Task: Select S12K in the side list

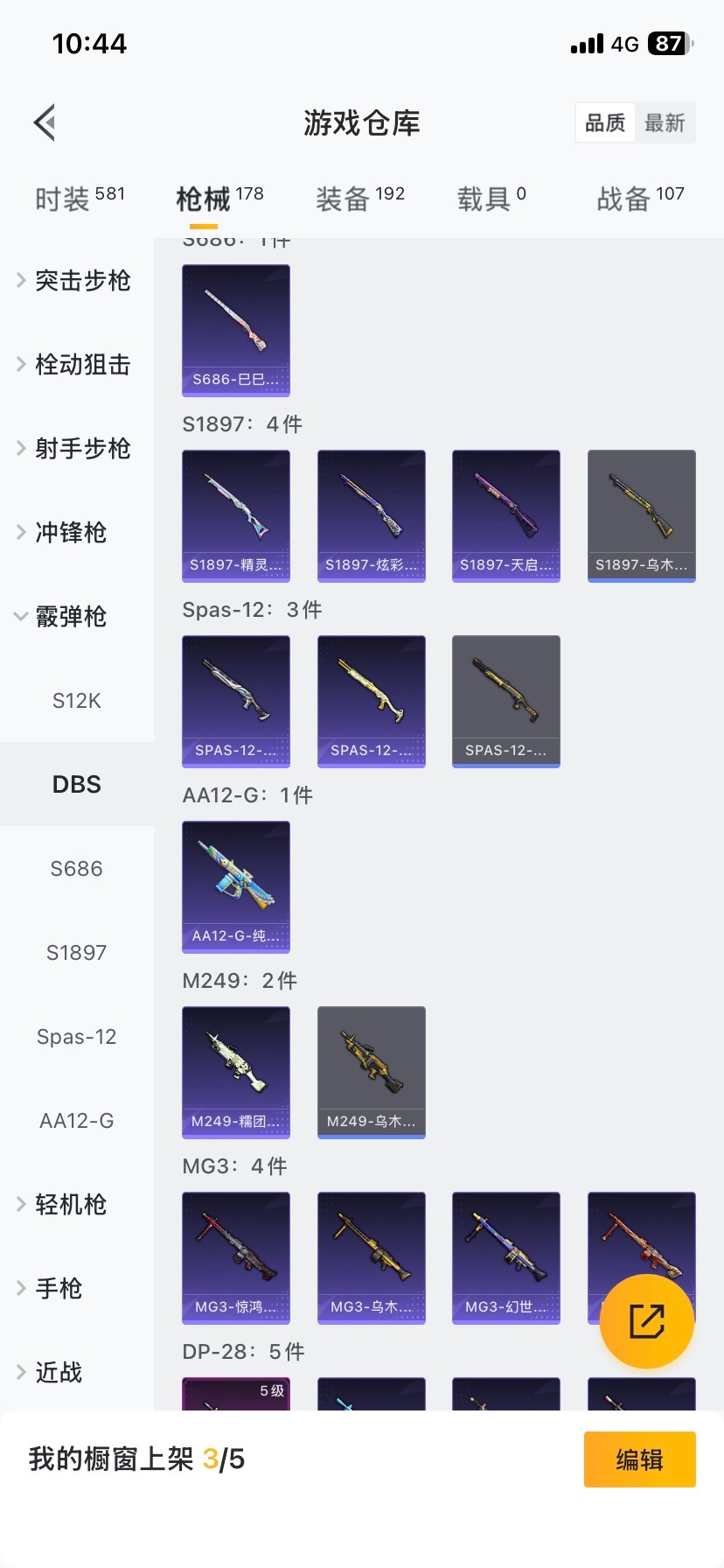Action: tap(77, 700)
